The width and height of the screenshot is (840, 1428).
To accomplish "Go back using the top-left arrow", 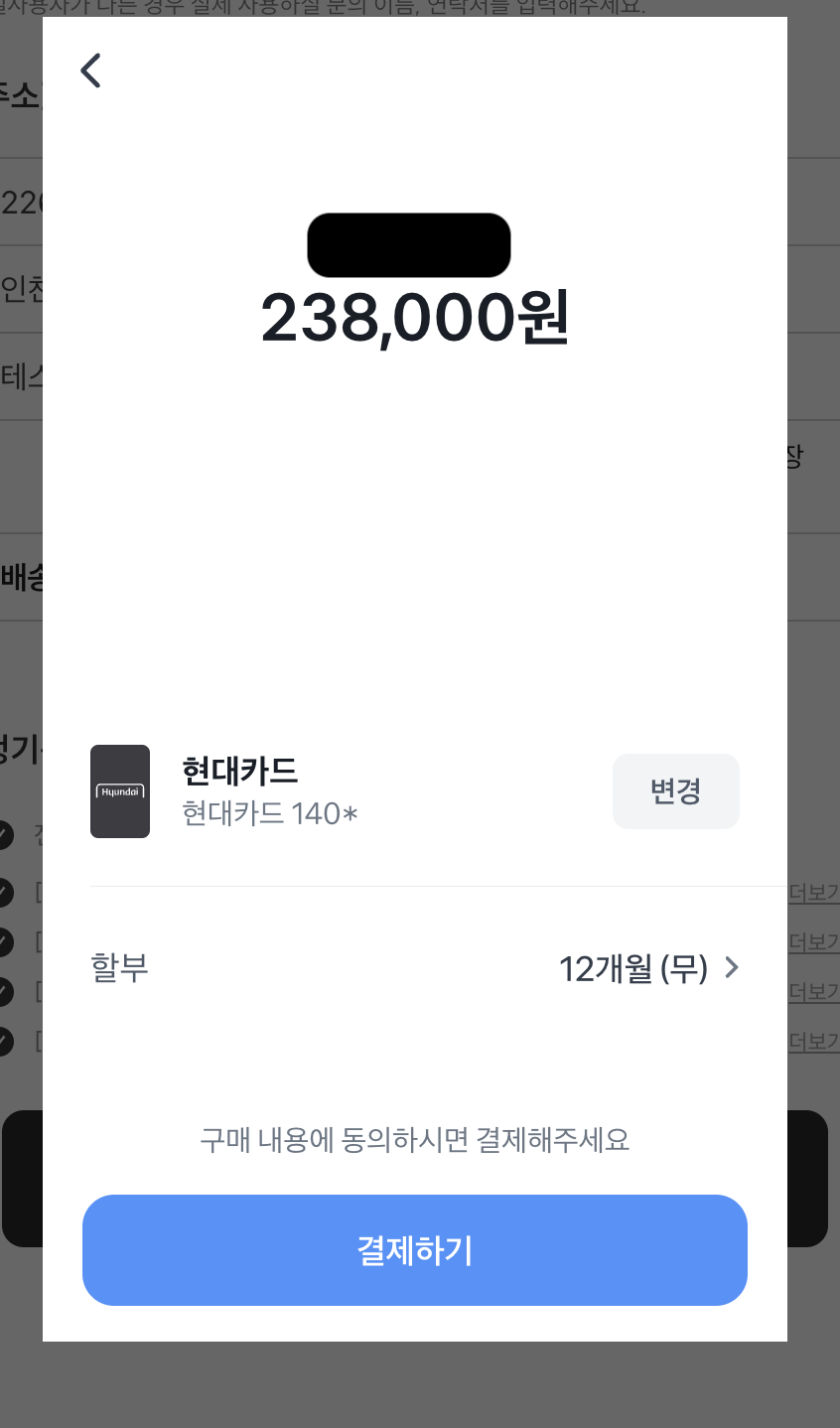I will pos(90,71).
